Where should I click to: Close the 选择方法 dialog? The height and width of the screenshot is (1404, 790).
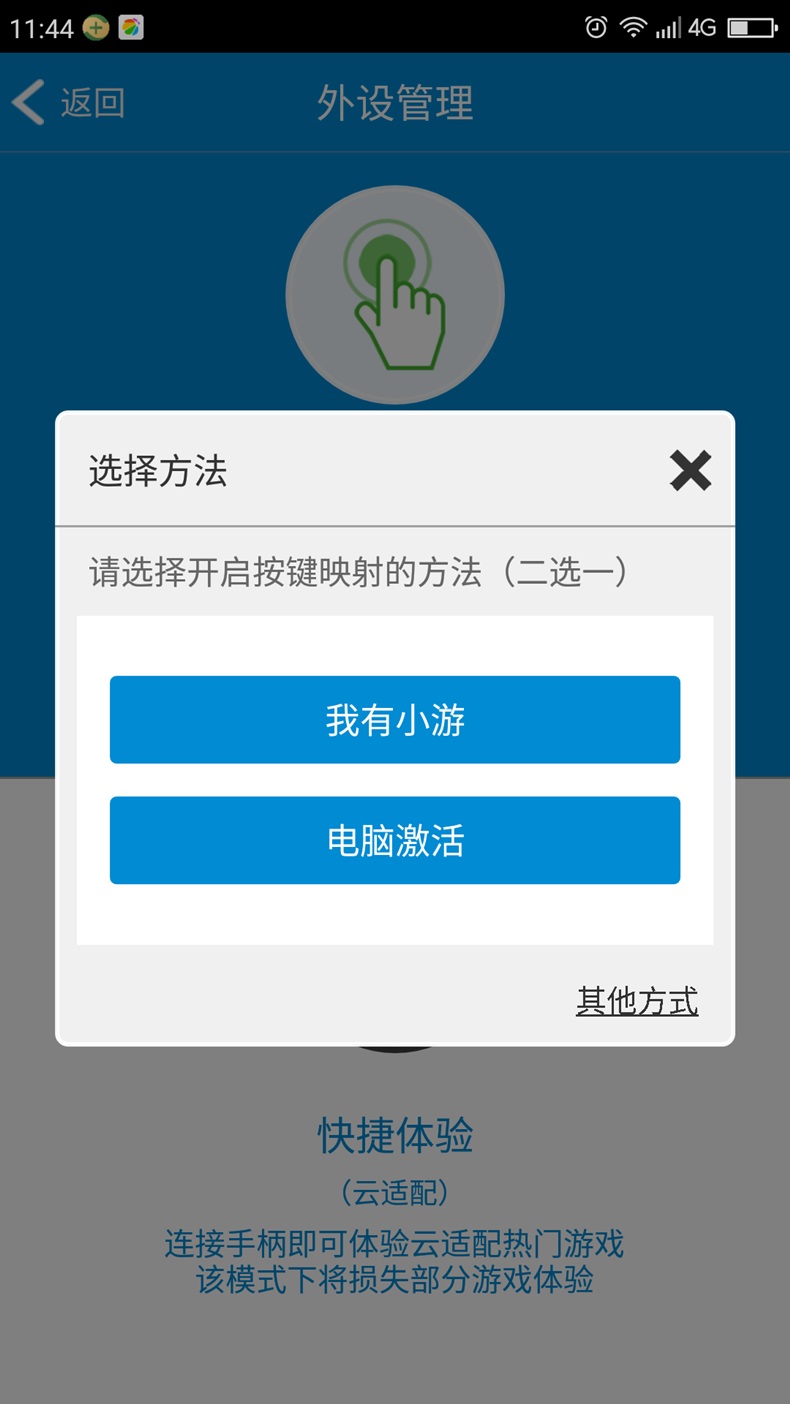[x=690, y=471]
